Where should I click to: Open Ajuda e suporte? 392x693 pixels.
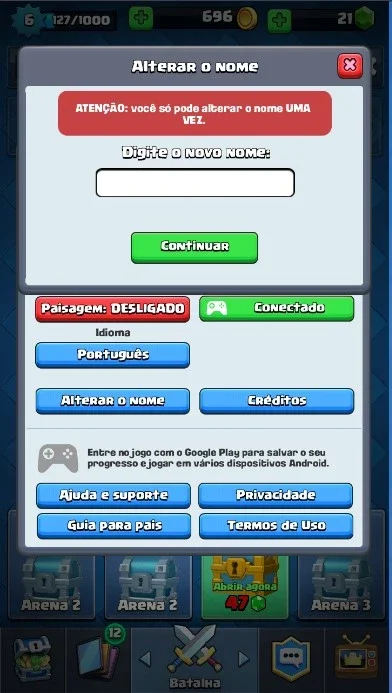point(114,495)
